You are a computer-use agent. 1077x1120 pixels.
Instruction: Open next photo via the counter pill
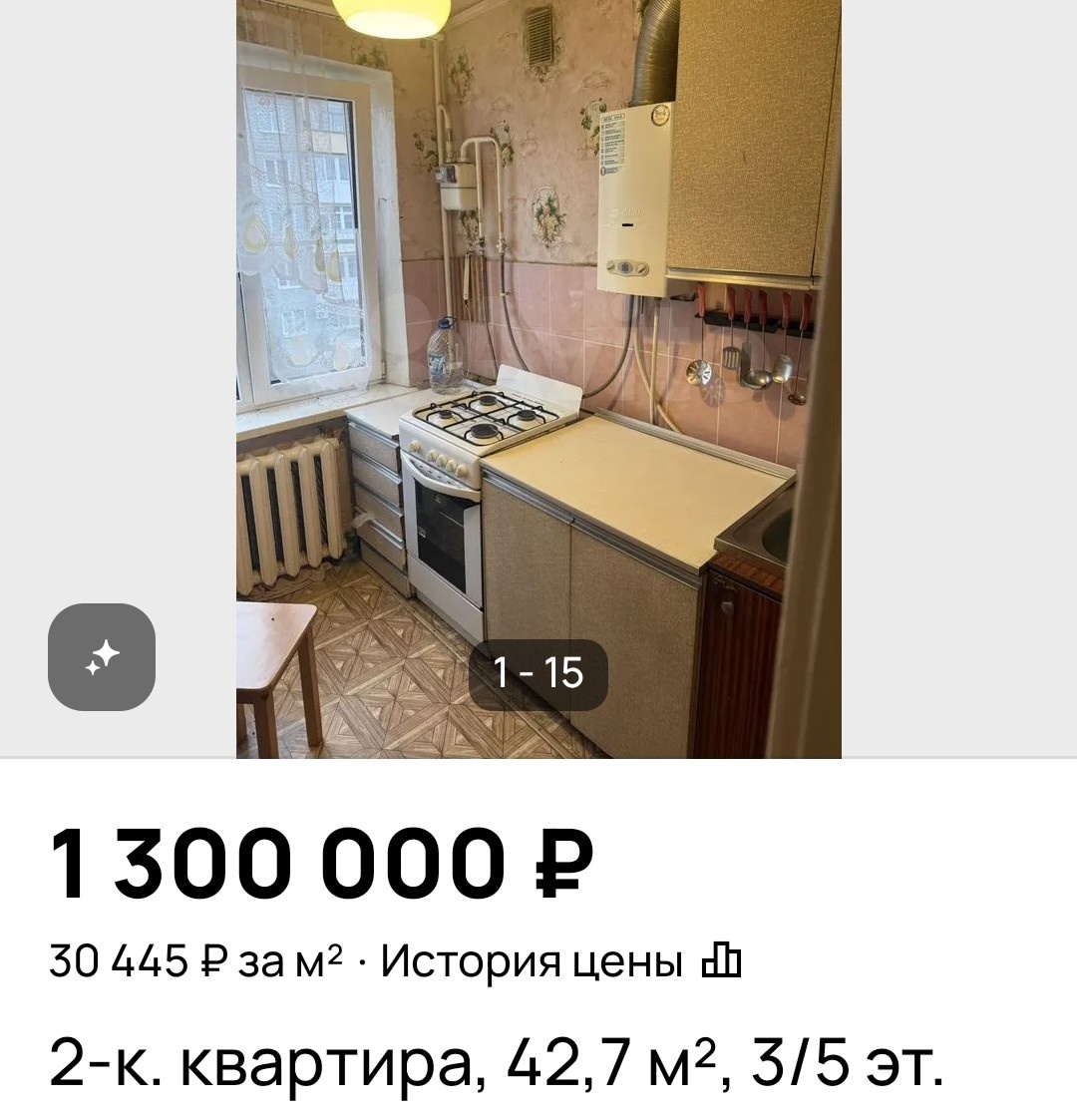pyautogui.click(x=539, y=672)
